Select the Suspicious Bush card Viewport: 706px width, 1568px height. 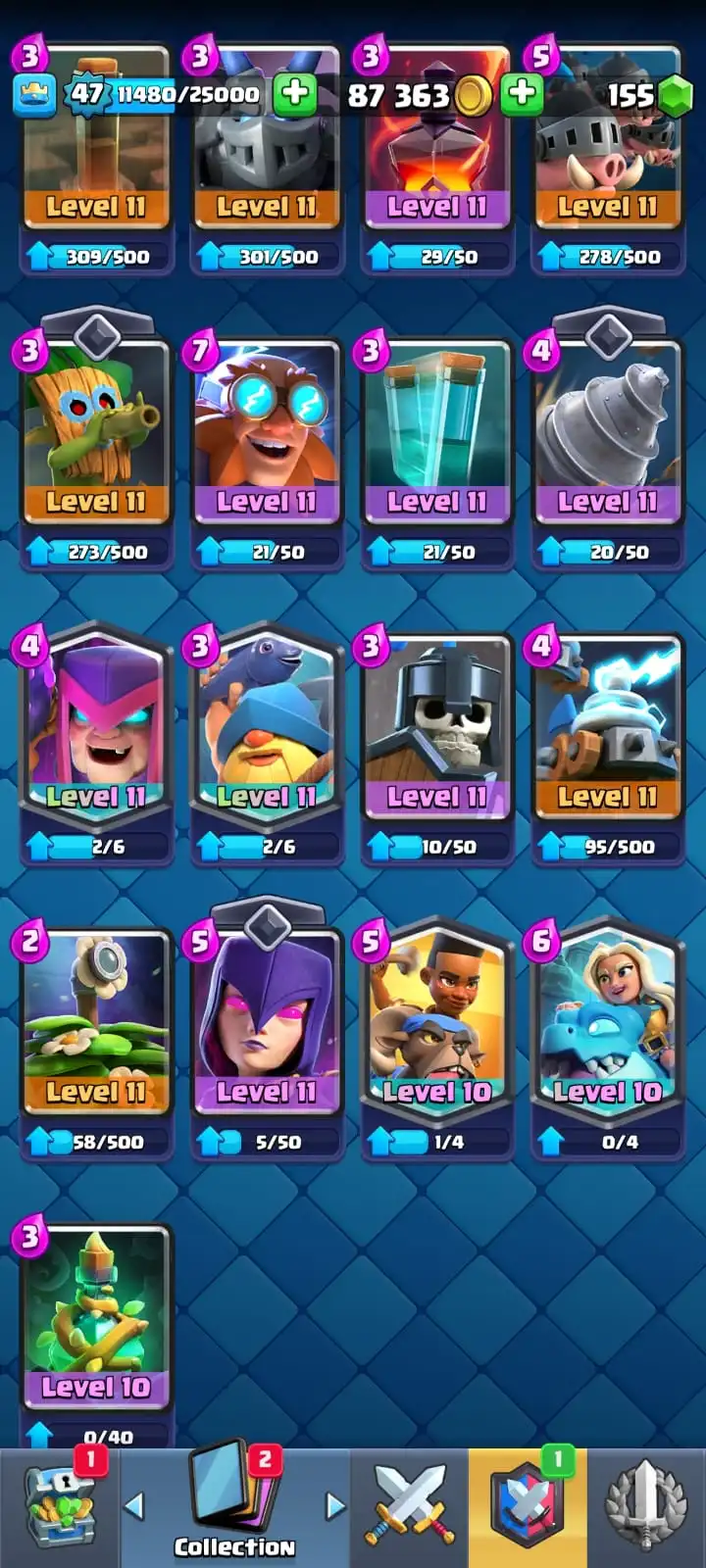tap(95, 1024)
